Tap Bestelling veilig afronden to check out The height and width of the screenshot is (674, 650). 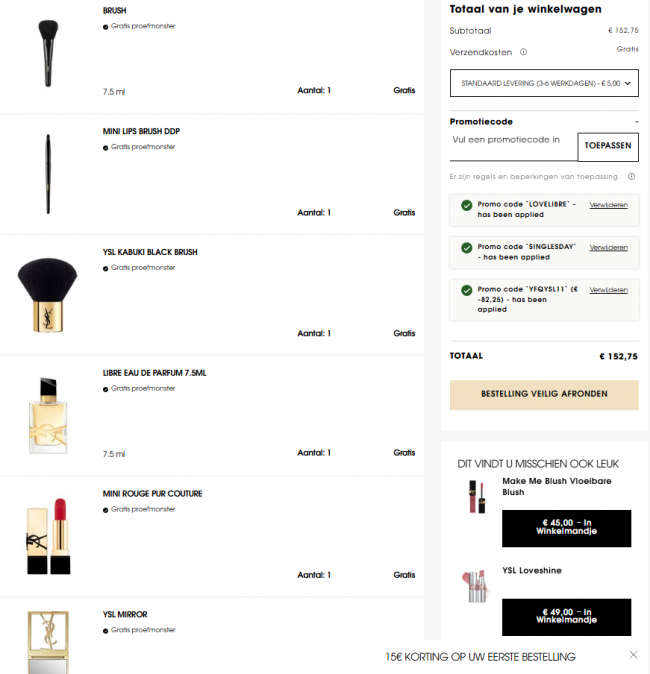[544, 394]
